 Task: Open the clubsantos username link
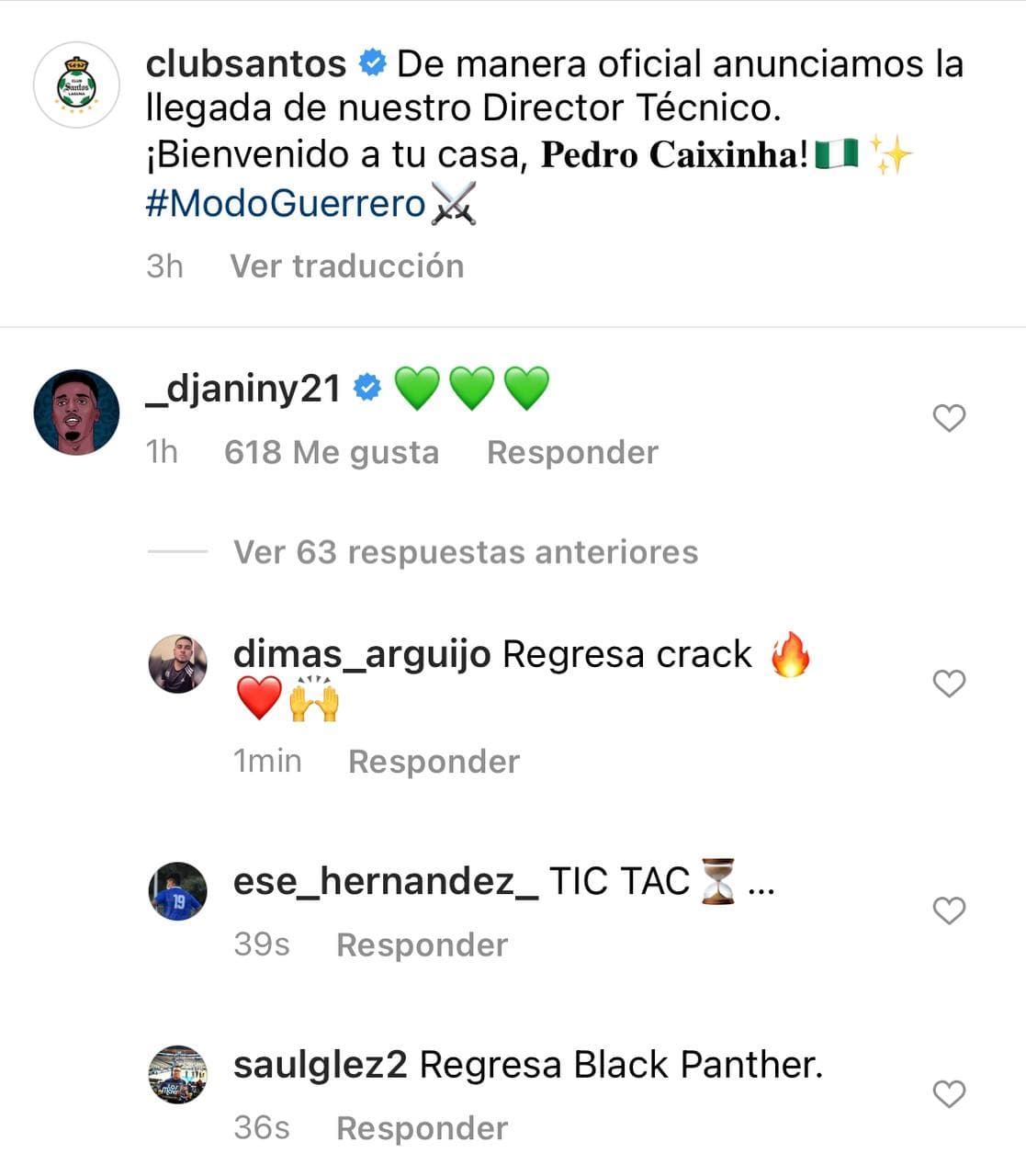[x=245, y=63]
